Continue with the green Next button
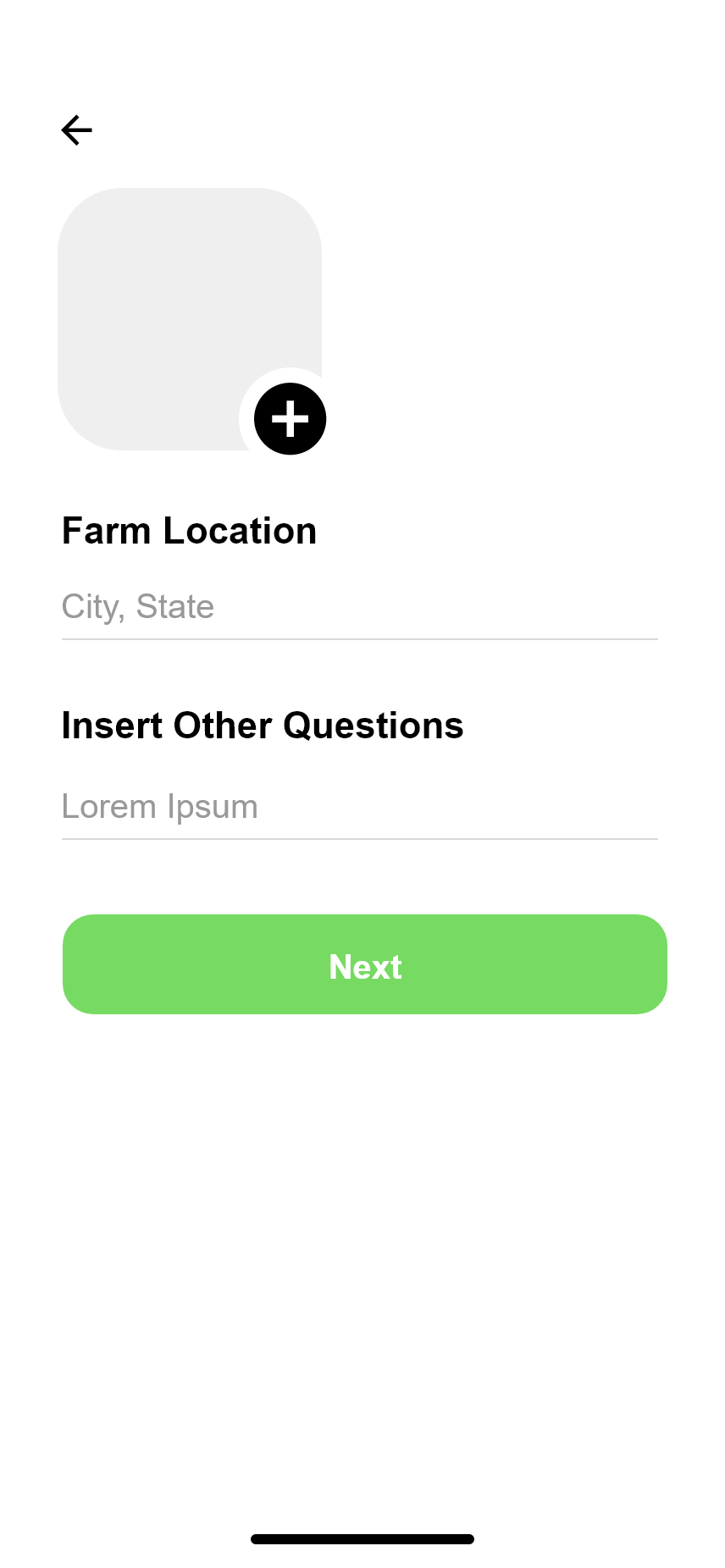This screenshot has height=1568, width=725. click(364, 964)
